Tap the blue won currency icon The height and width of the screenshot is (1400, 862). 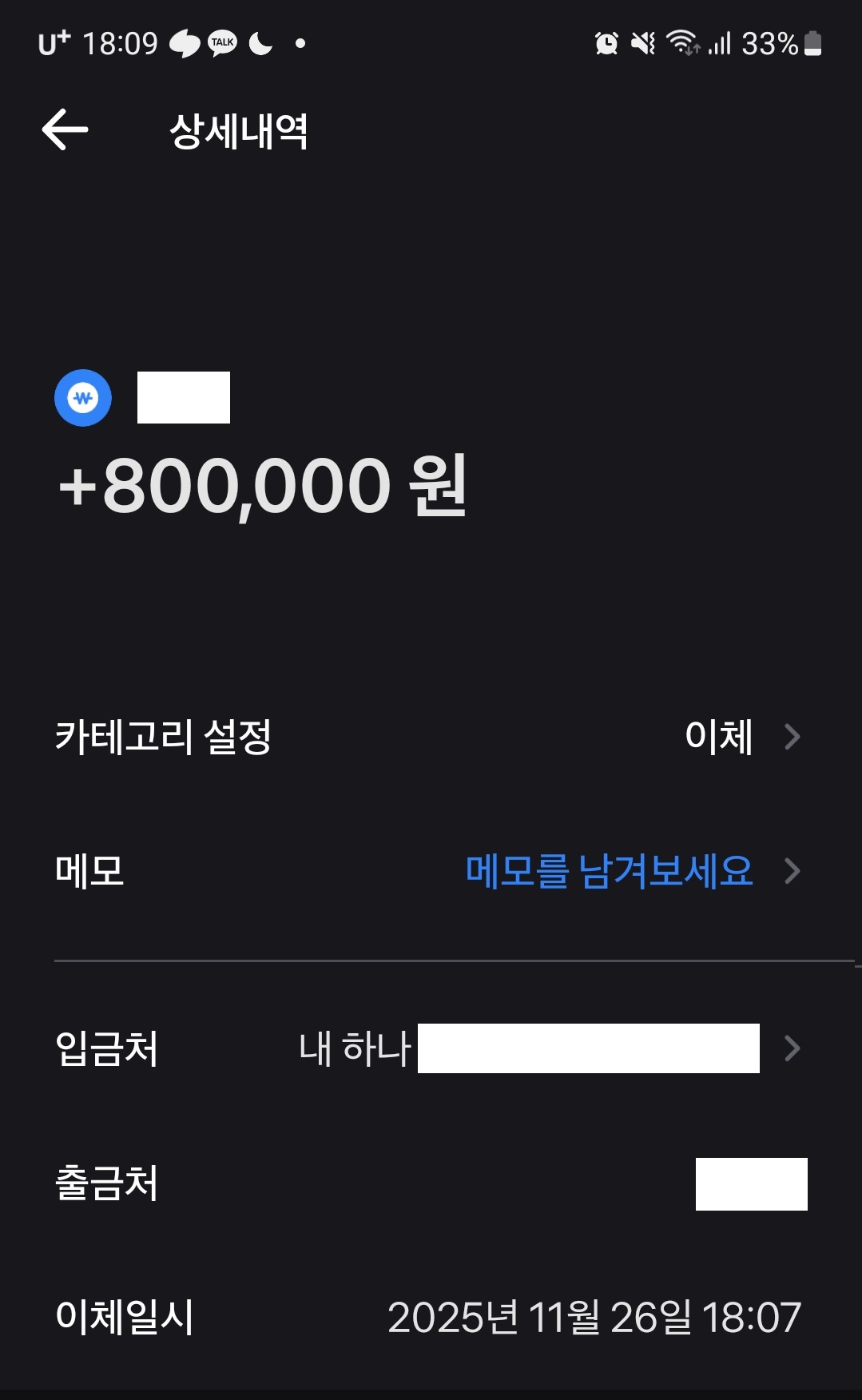coord(83,397)
